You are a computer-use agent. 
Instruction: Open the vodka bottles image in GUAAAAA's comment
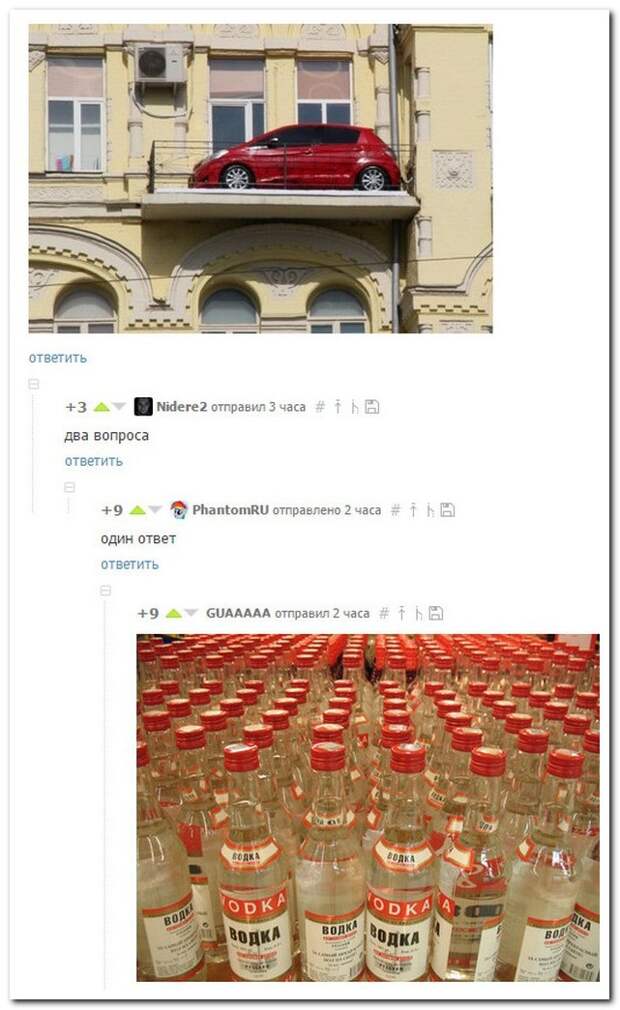(368, 807)
